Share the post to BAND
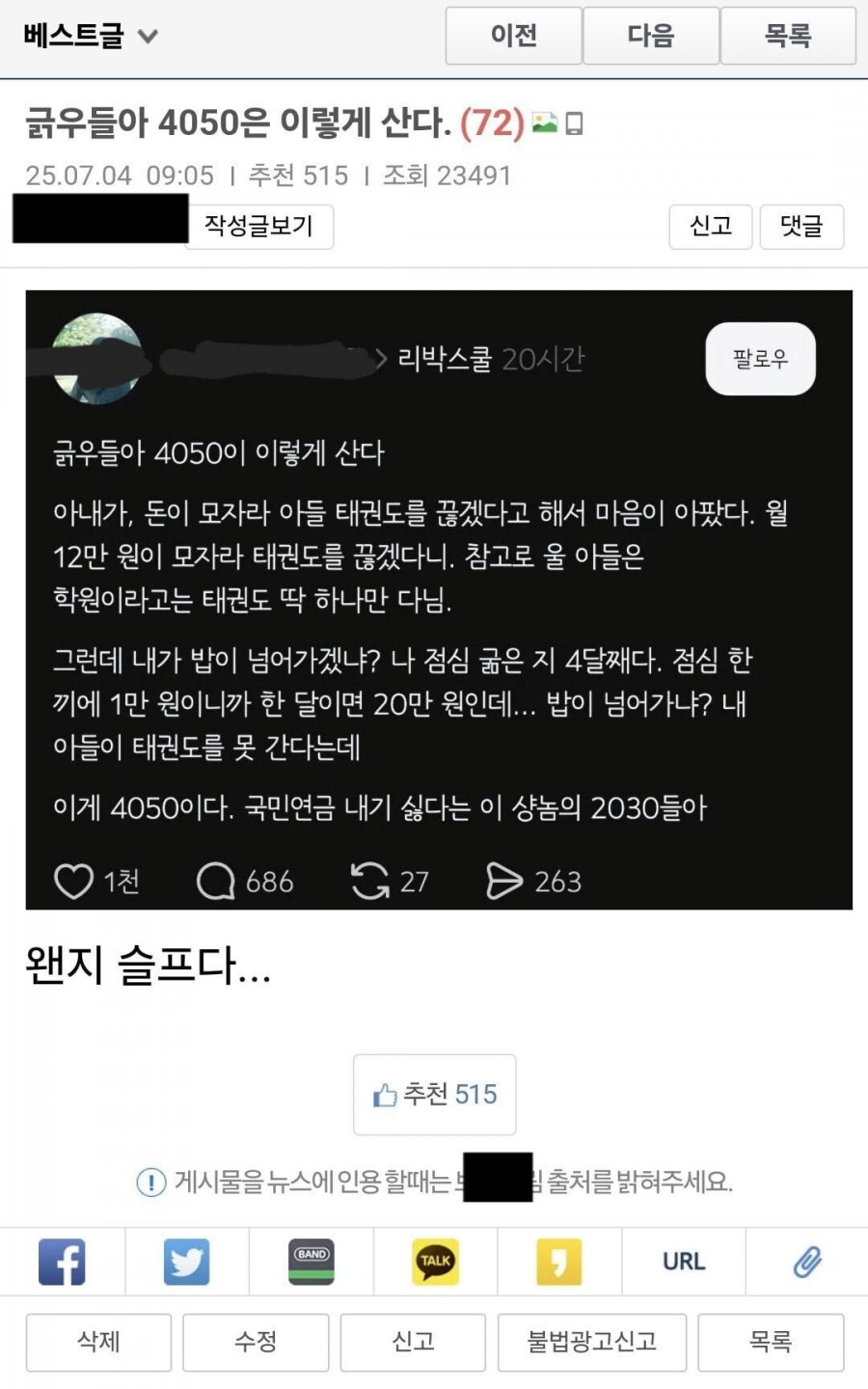This screenshot has width=868, height=1389. pos(311,1262)
